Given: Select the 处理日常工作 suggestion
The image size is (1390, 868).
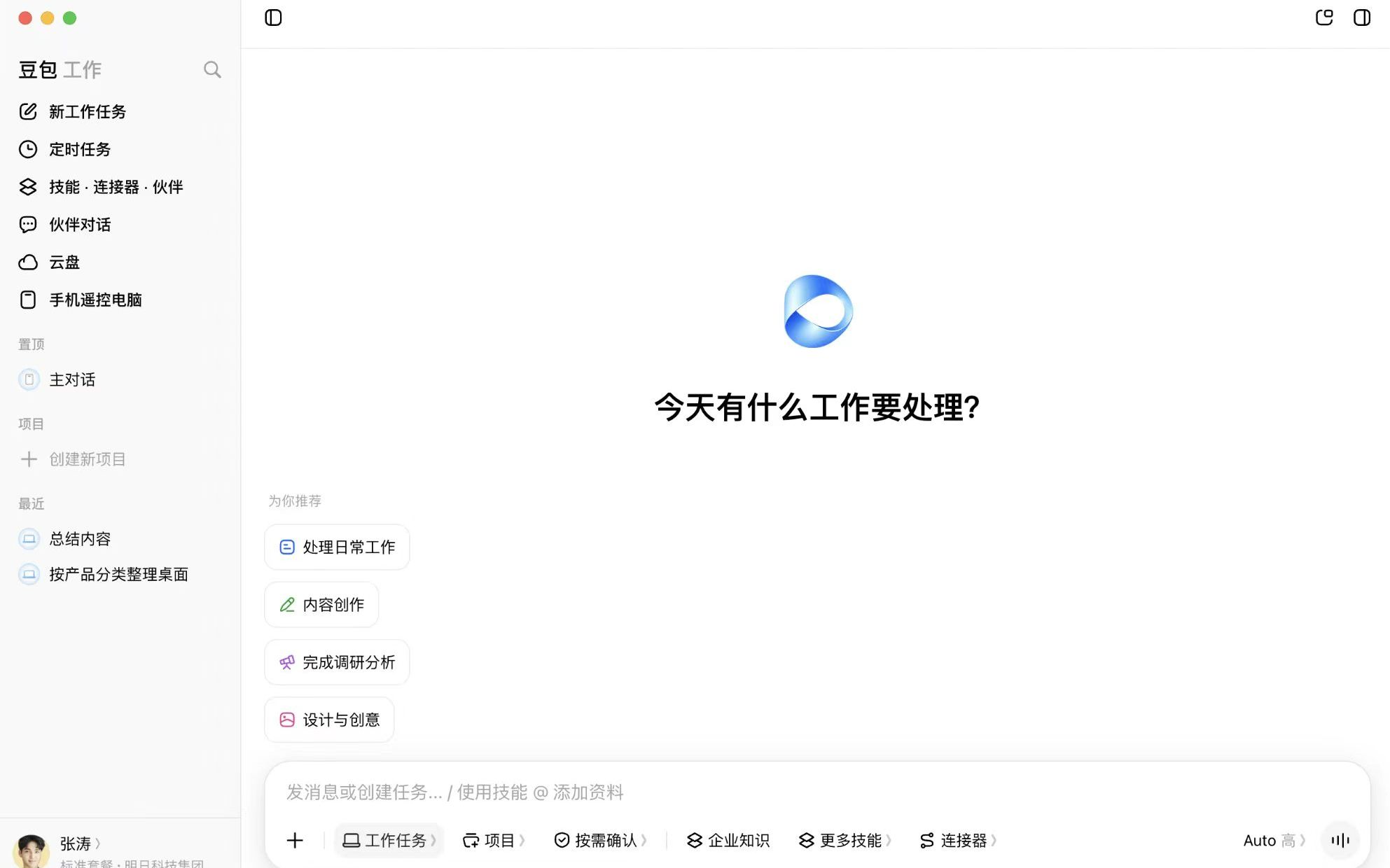Looking at the screenshot, I should tap(337, 547).
